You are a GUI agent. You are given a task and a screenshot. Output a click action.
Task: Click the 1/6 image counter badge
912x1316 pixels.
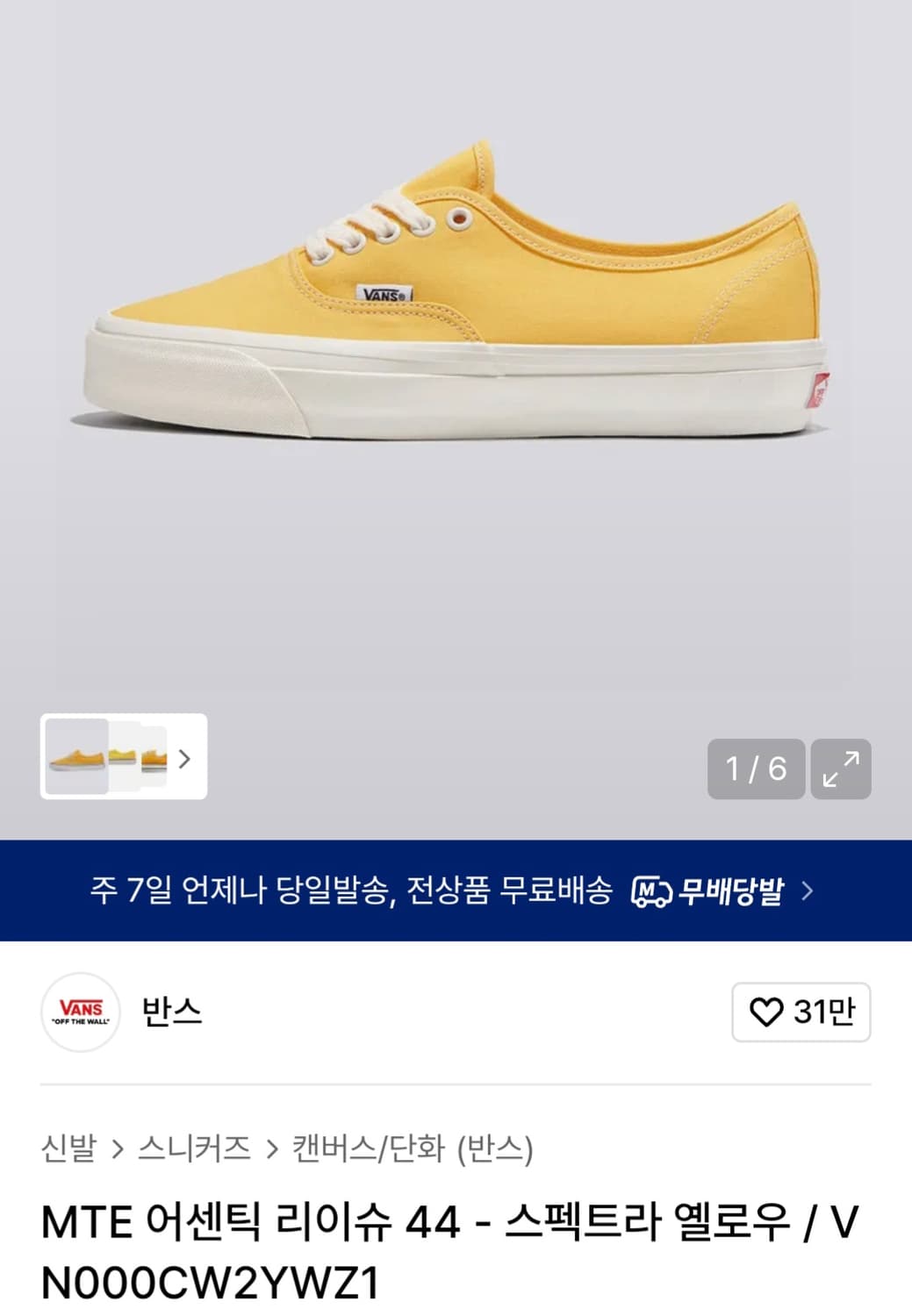(x=754, y=769)
